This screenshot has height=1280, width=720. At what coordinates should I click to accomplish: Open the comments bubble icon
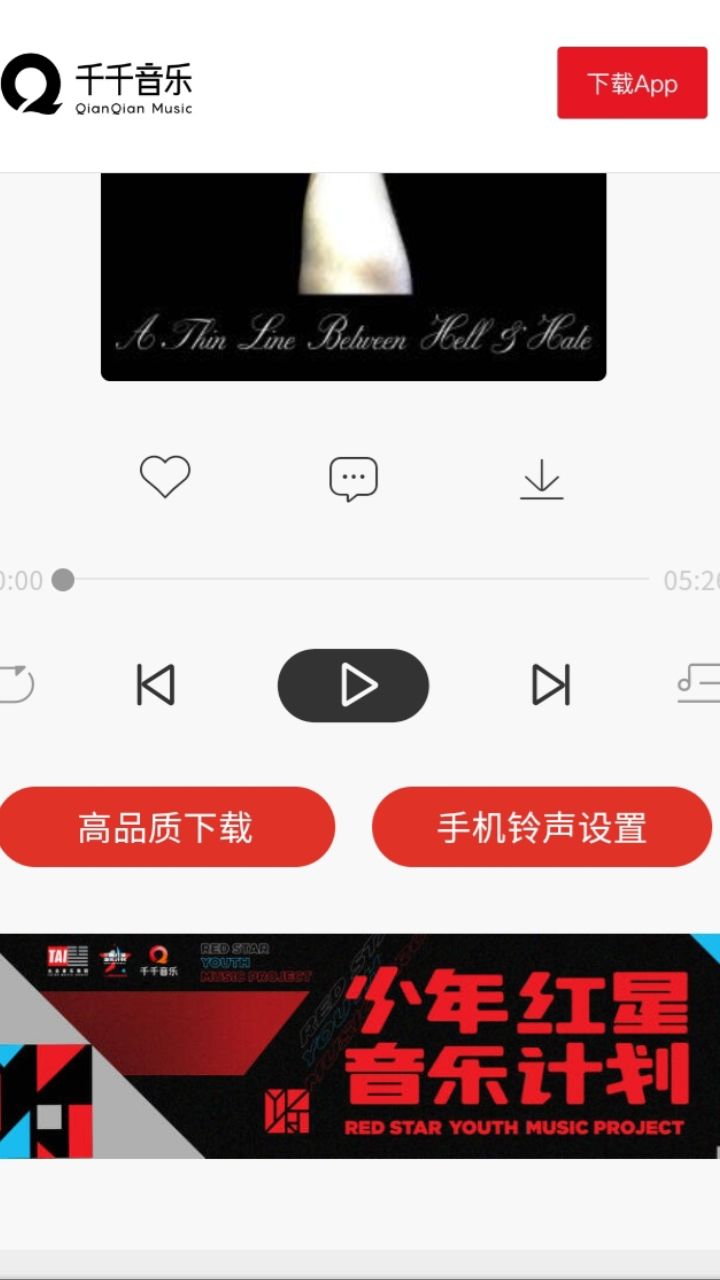click(x=354, y=479)
